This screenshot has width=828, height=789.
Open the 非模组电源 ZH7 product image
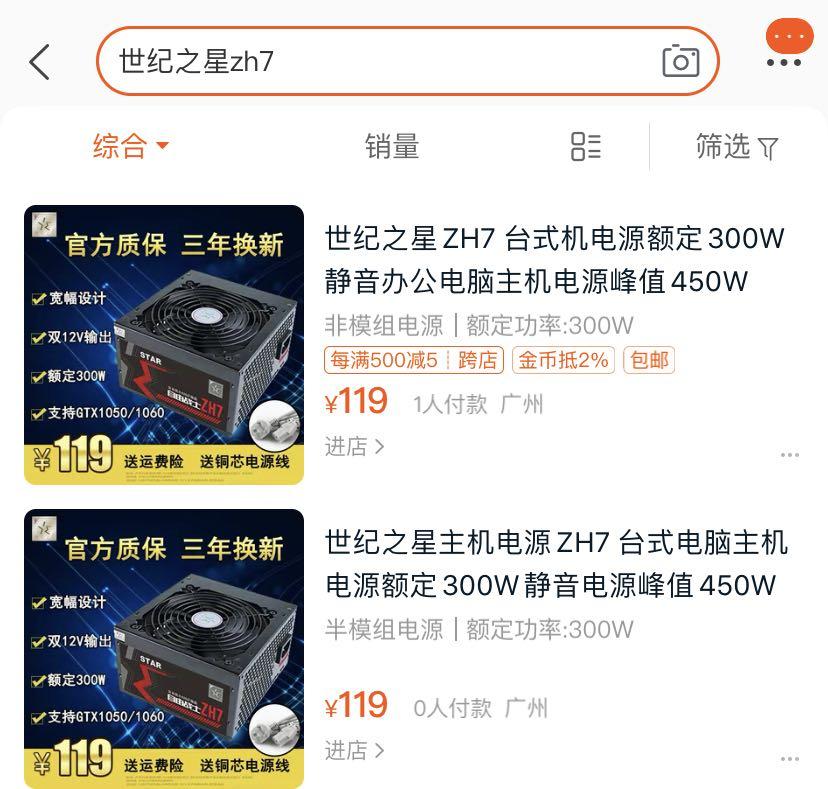click(x=164, y=345)
